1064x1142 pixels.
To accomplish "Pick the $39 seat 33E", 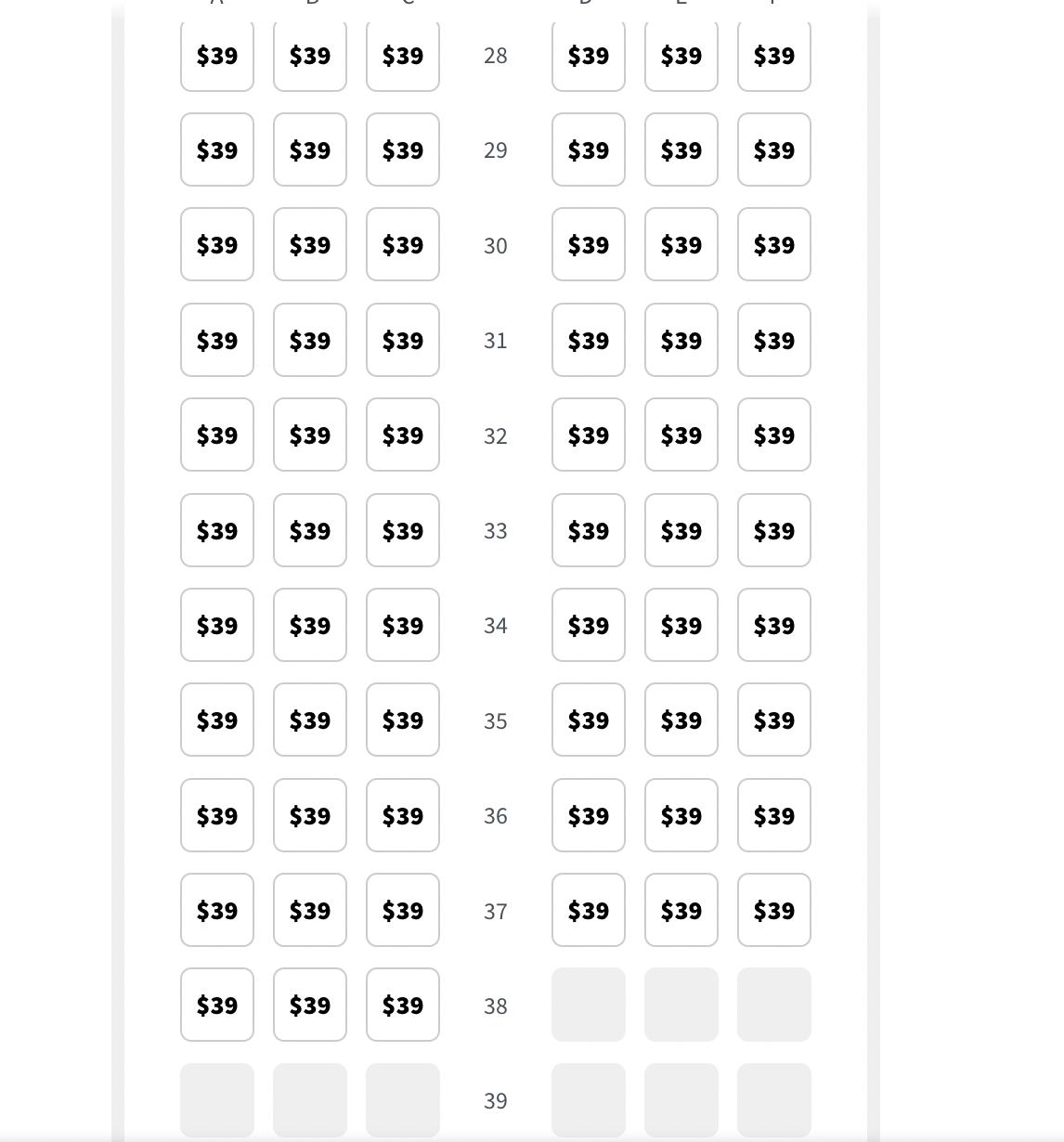I will (681, 530).
